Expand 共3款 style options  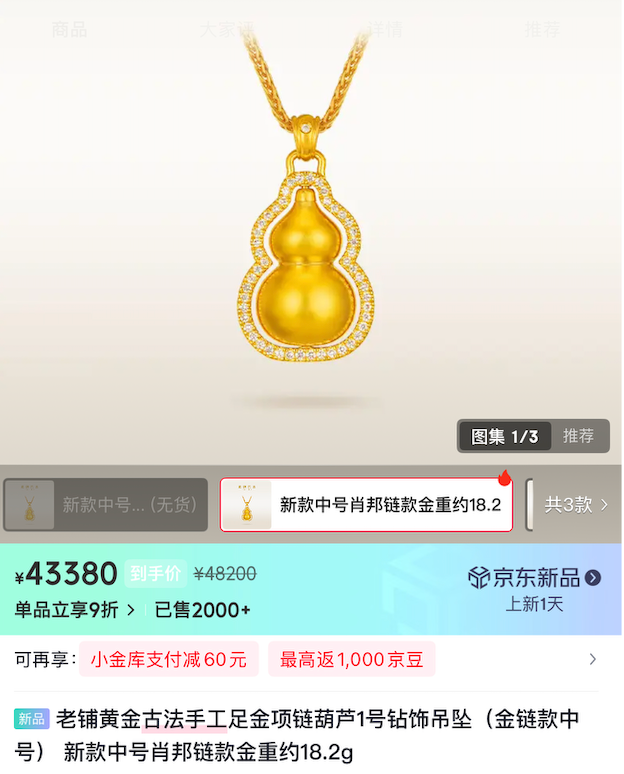click(575, 505)
